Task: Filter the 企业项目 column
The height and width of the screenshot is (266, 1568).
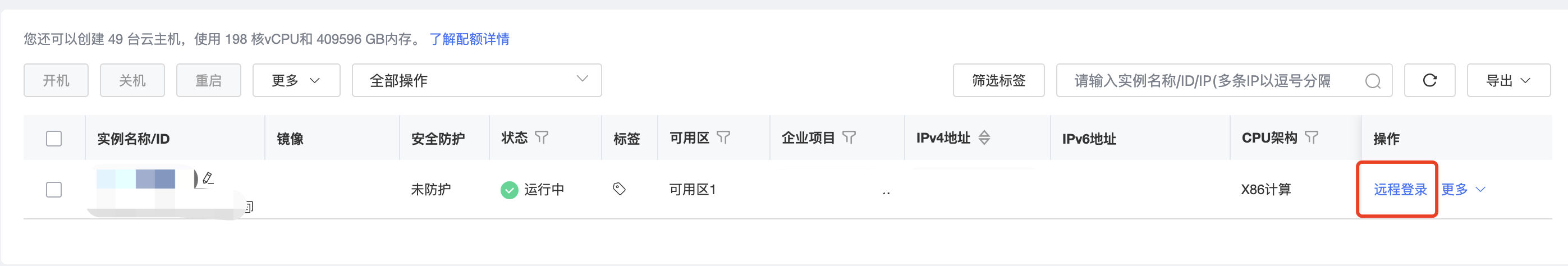Action: 849,137
